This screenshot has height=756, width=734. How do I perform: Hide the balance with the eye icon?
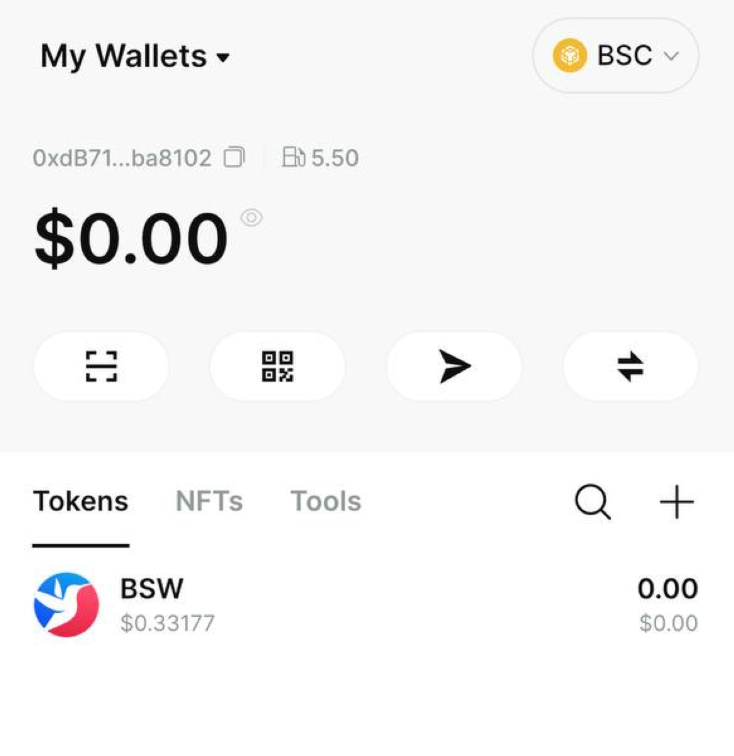click(252, 217)
